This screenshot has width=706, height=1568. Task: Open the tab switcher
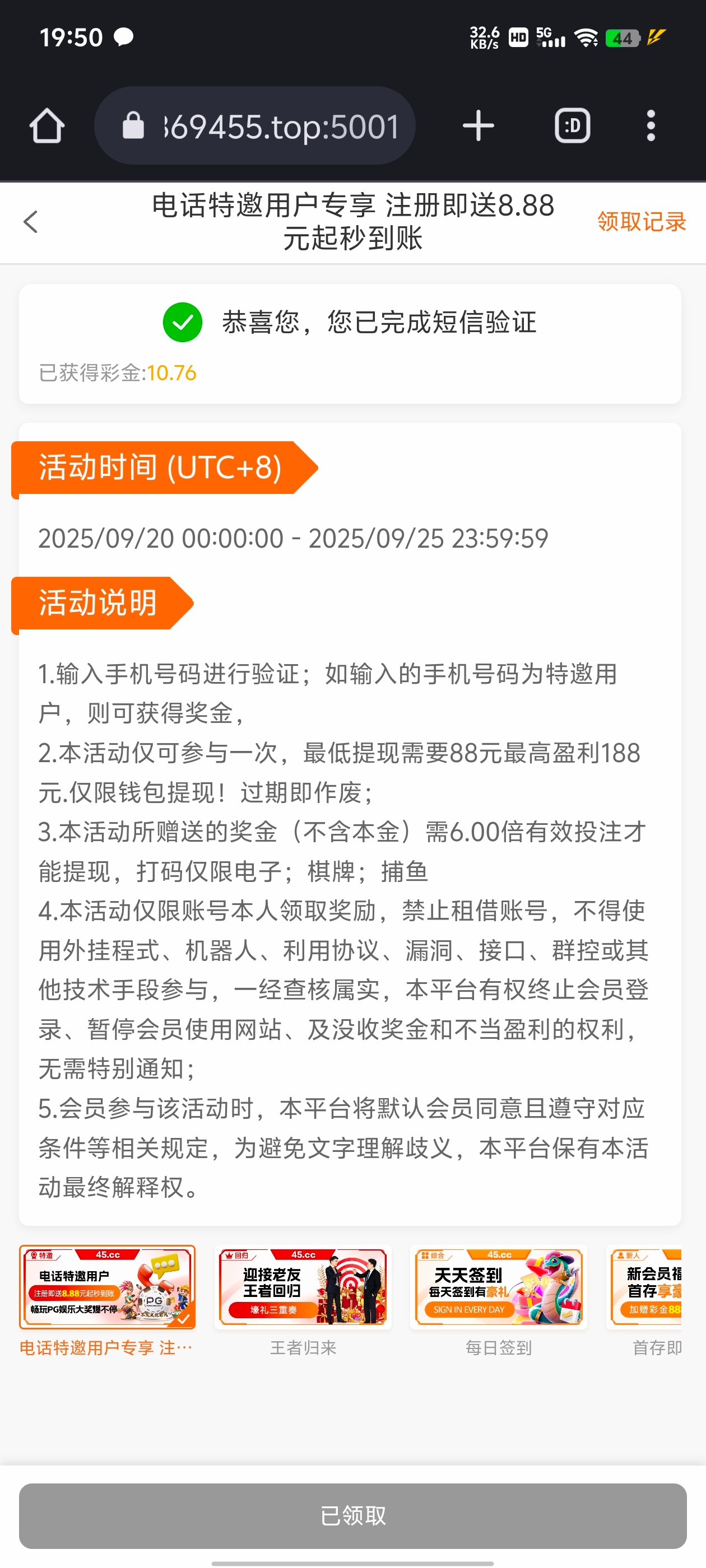[572, 126]
